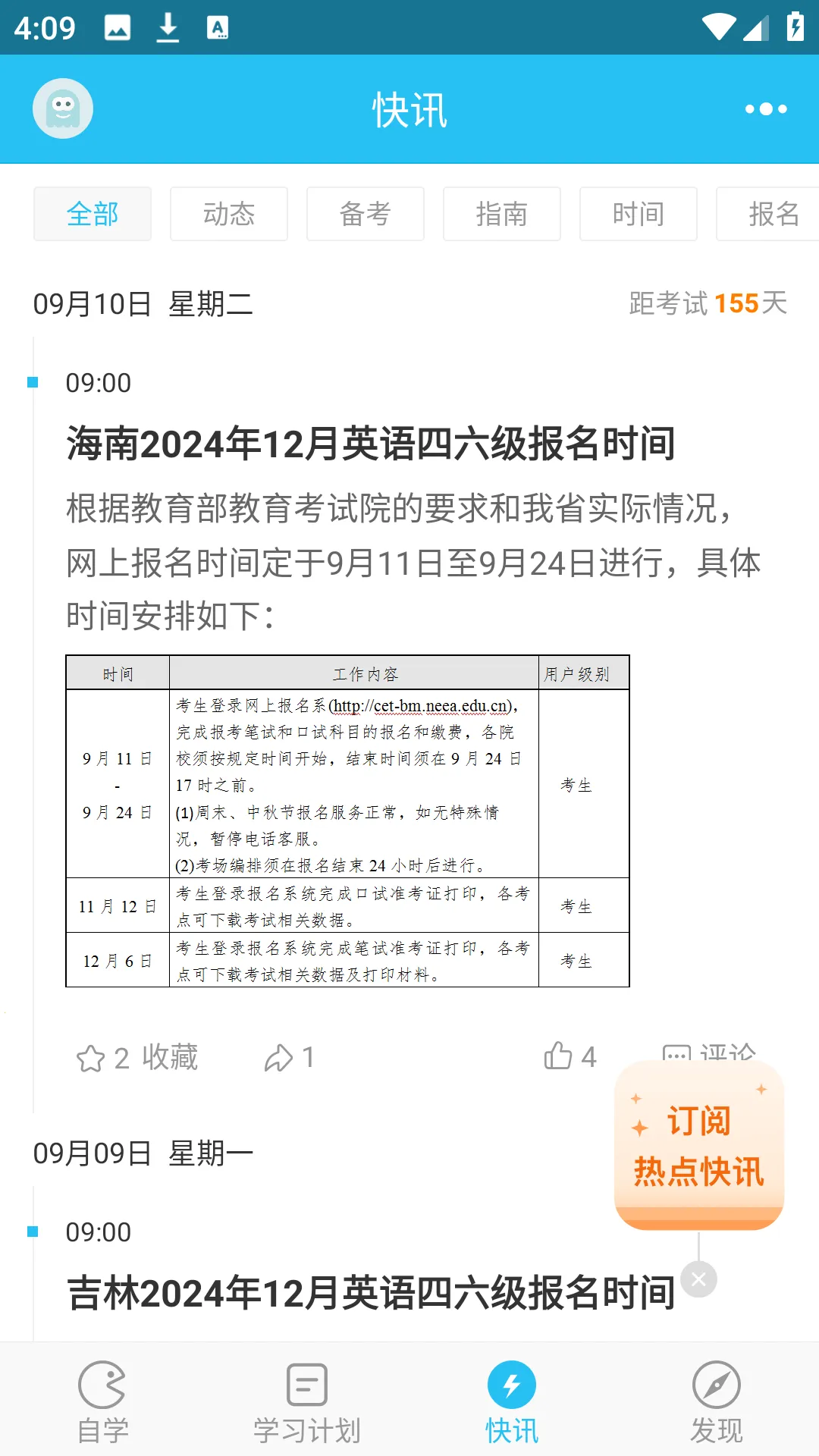The height and width of the screenshot is (1456, 819).
Task: Open the ghost avatar profile icon
Action: coord(63,108)
